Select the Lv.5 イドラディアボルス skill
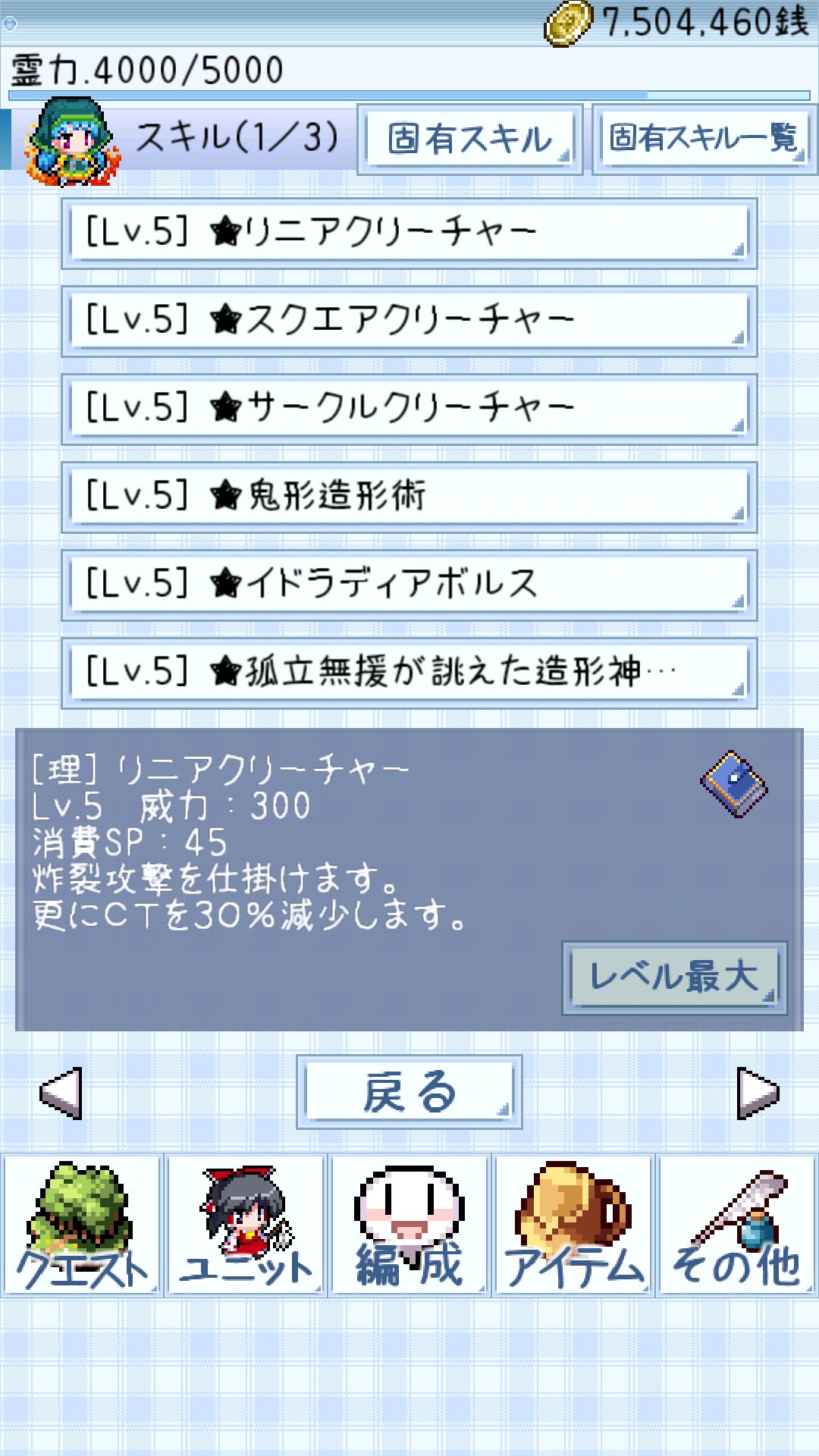The image size is (819, 1456). pos(409,584)
